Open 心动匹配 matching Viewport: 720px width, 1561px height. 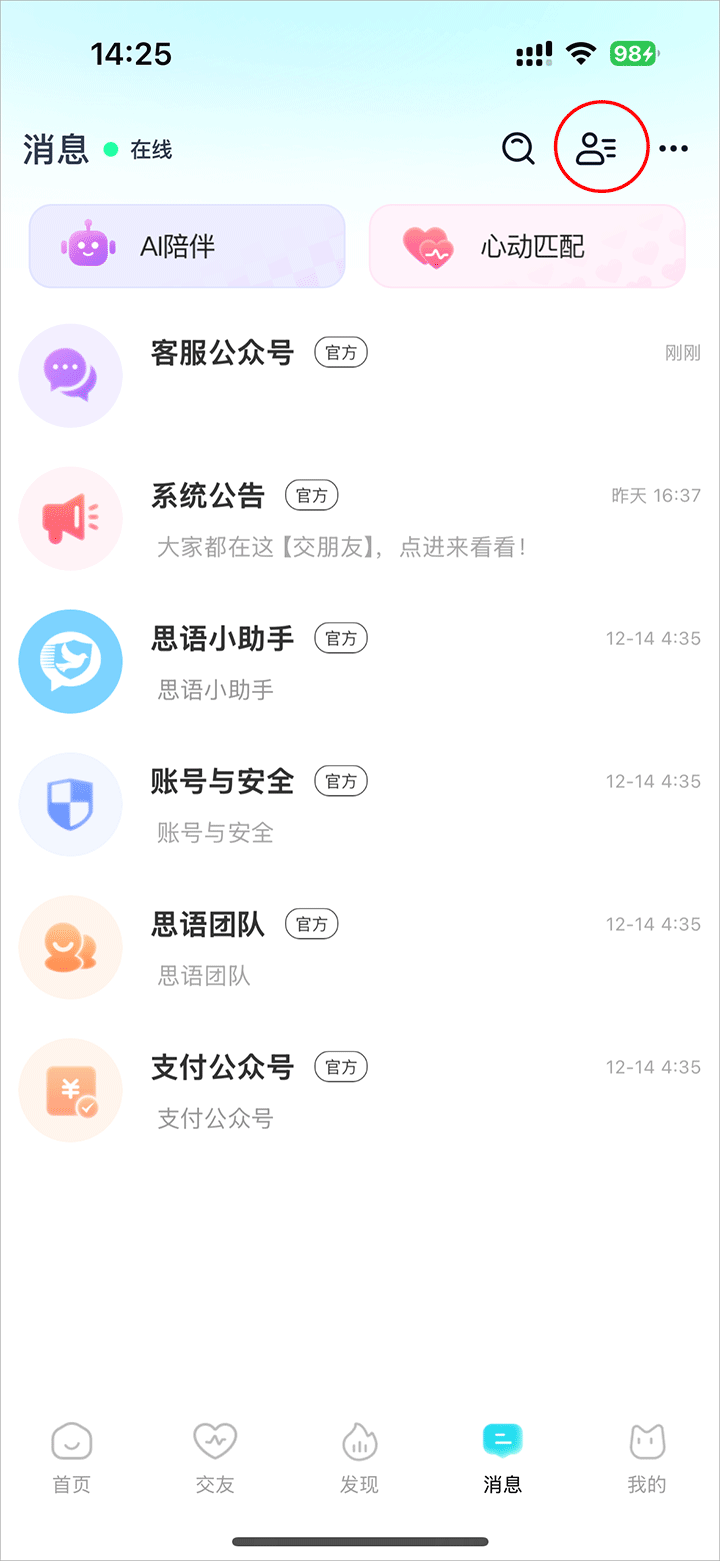click(527, 246)
